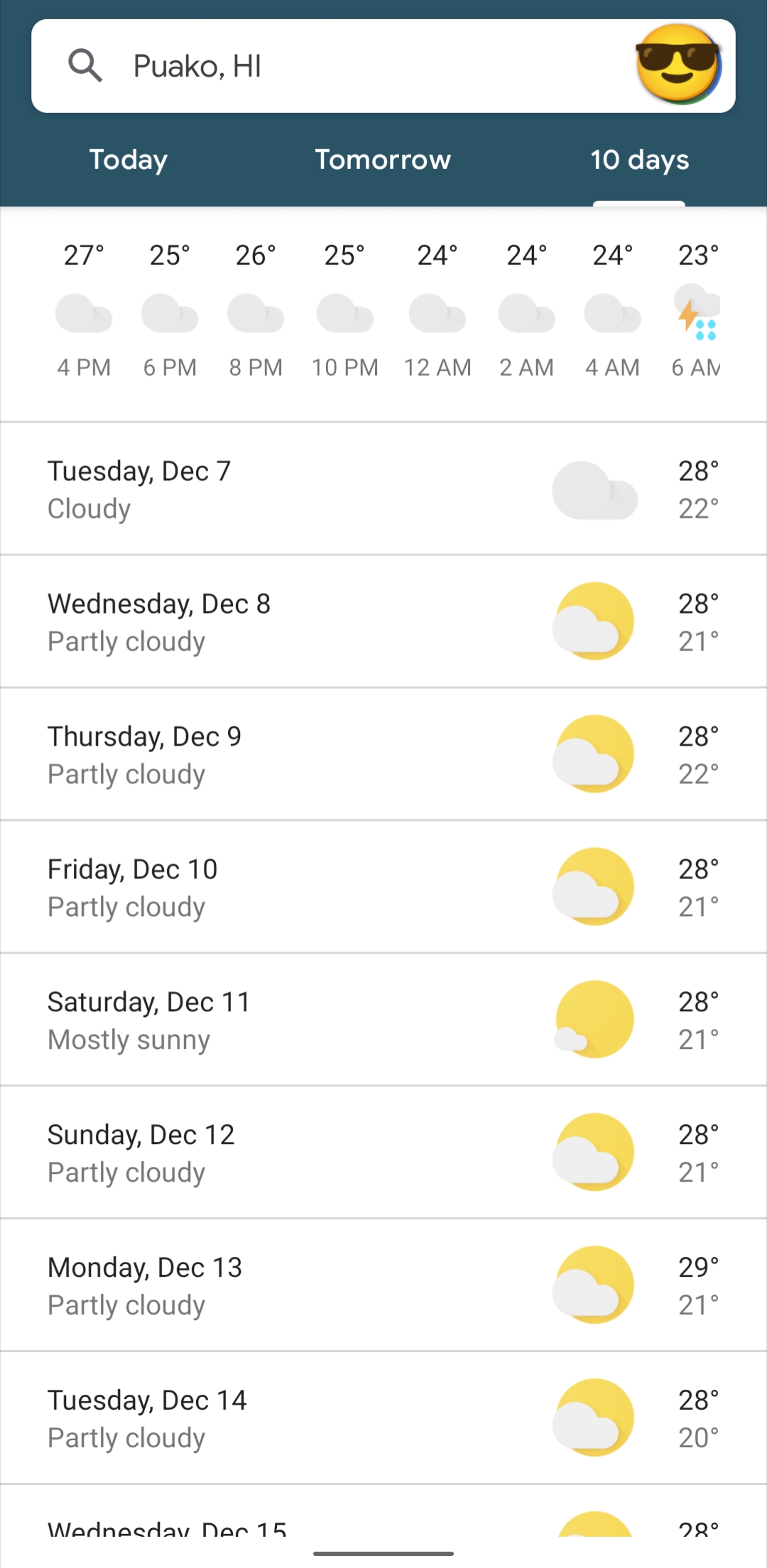Open Wednesday, Dec 8 forecast
Image resolution: width=767 pixels, height=1568 pixels.
coord(383,622)
